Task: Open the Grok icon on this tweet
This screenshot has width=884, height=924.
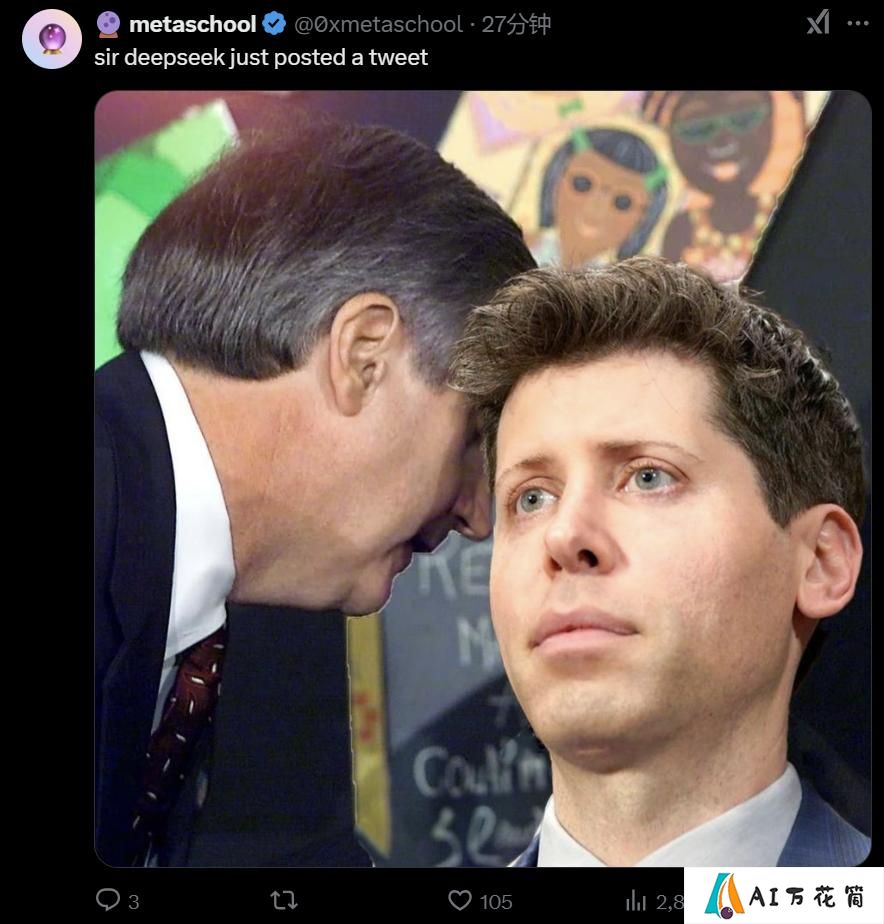Action: [x=817, y=22]
